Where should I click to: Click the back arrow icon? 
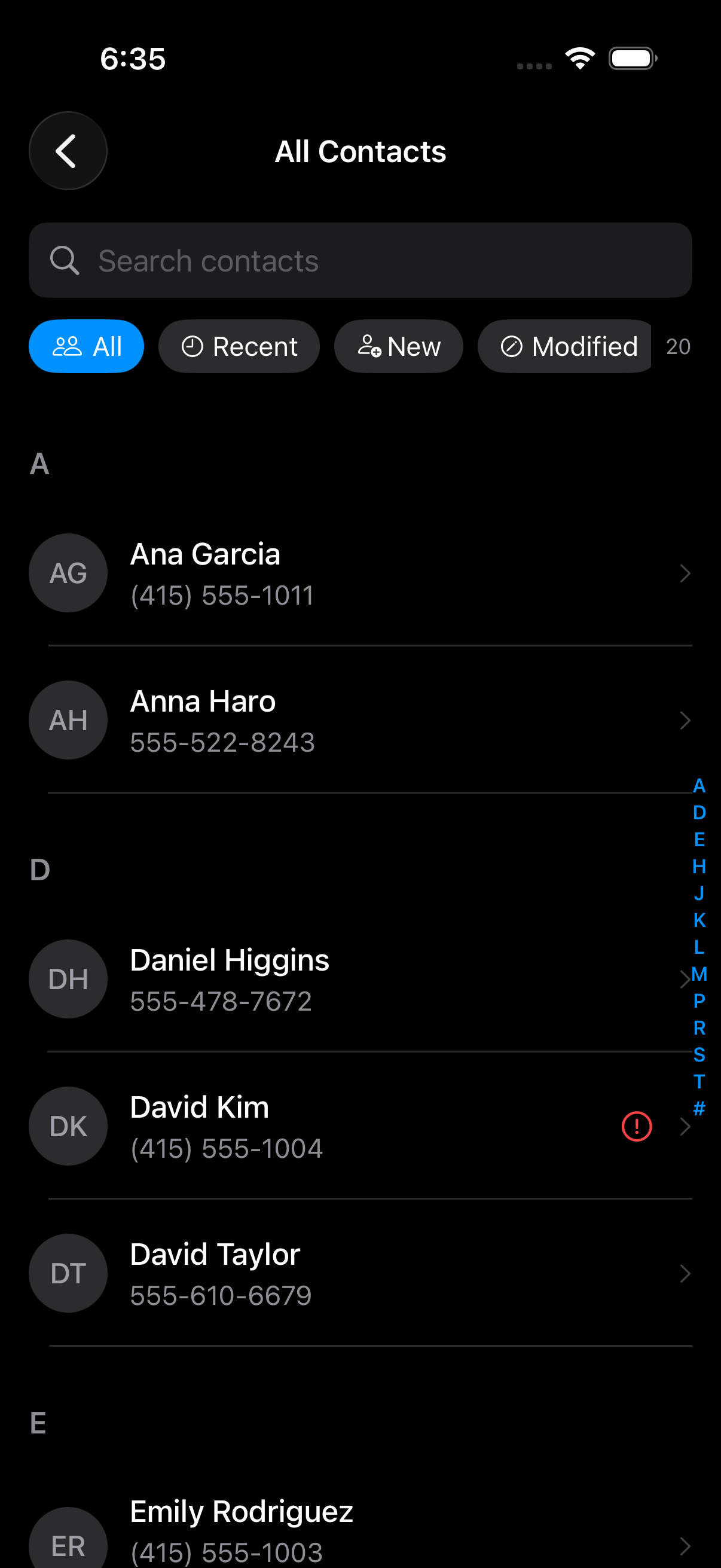coord(68,150)
